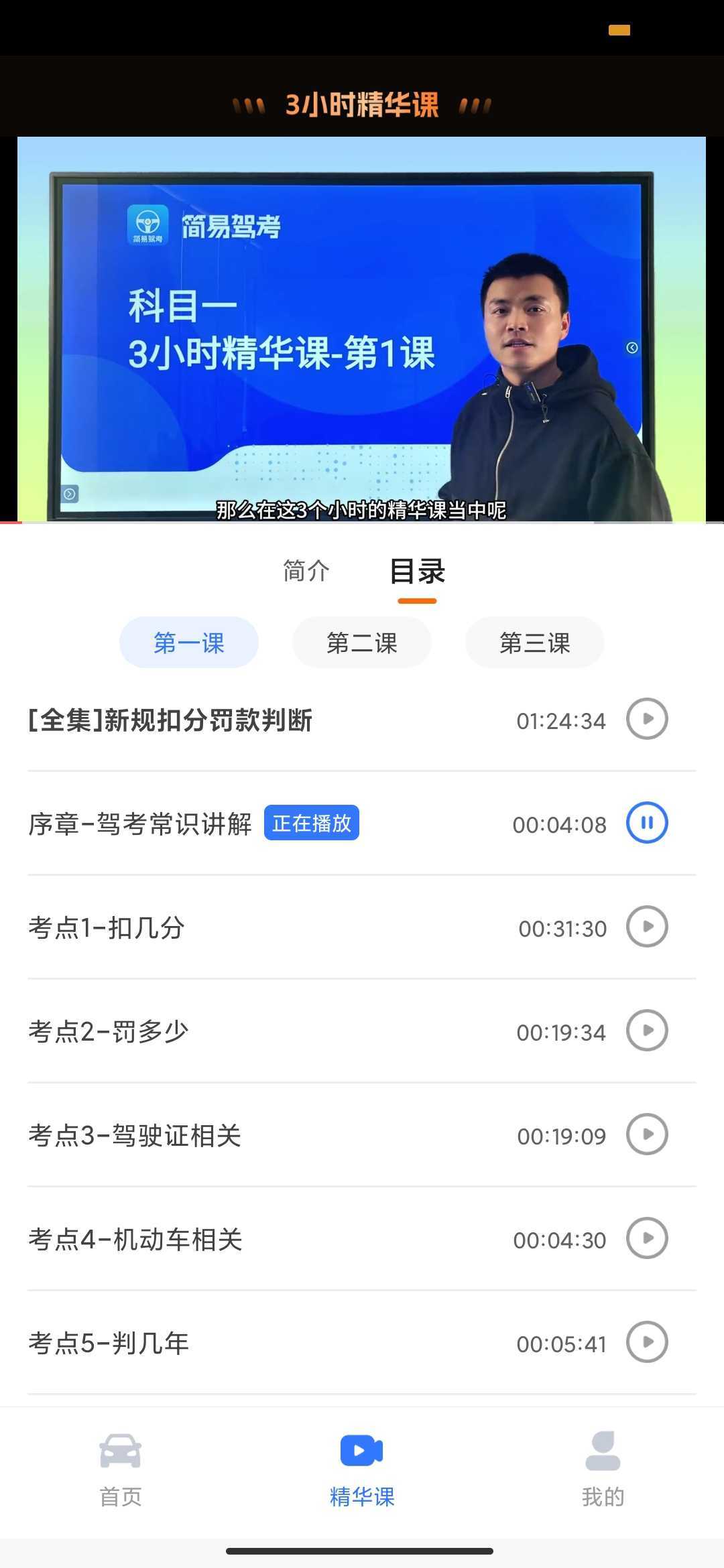
Task: Play 考点5-判几年 lesson
Action: click(647, 1342)
